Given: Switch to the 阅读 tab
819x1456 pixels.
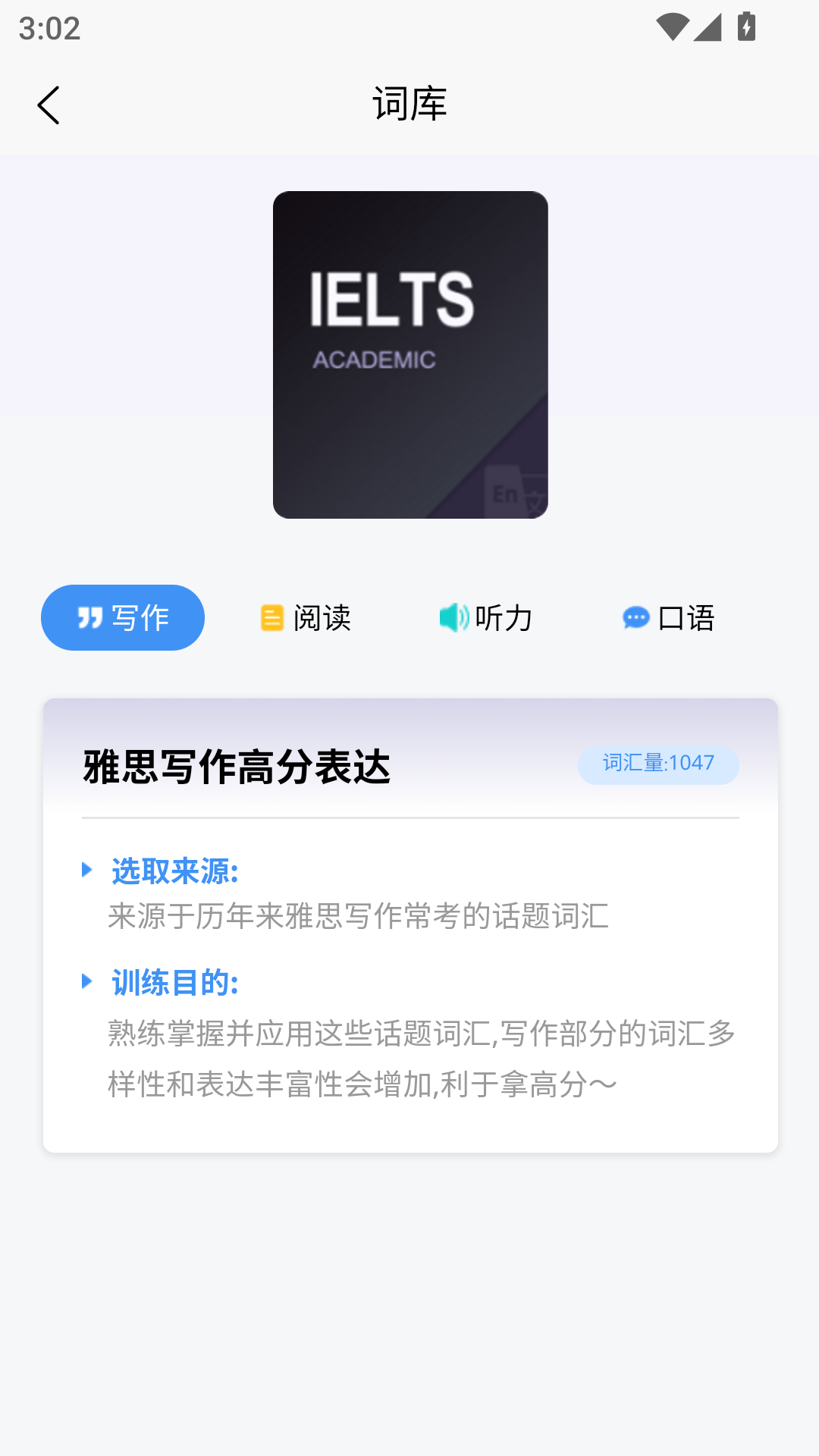Looking at the screenshot, I should [306, 618].
